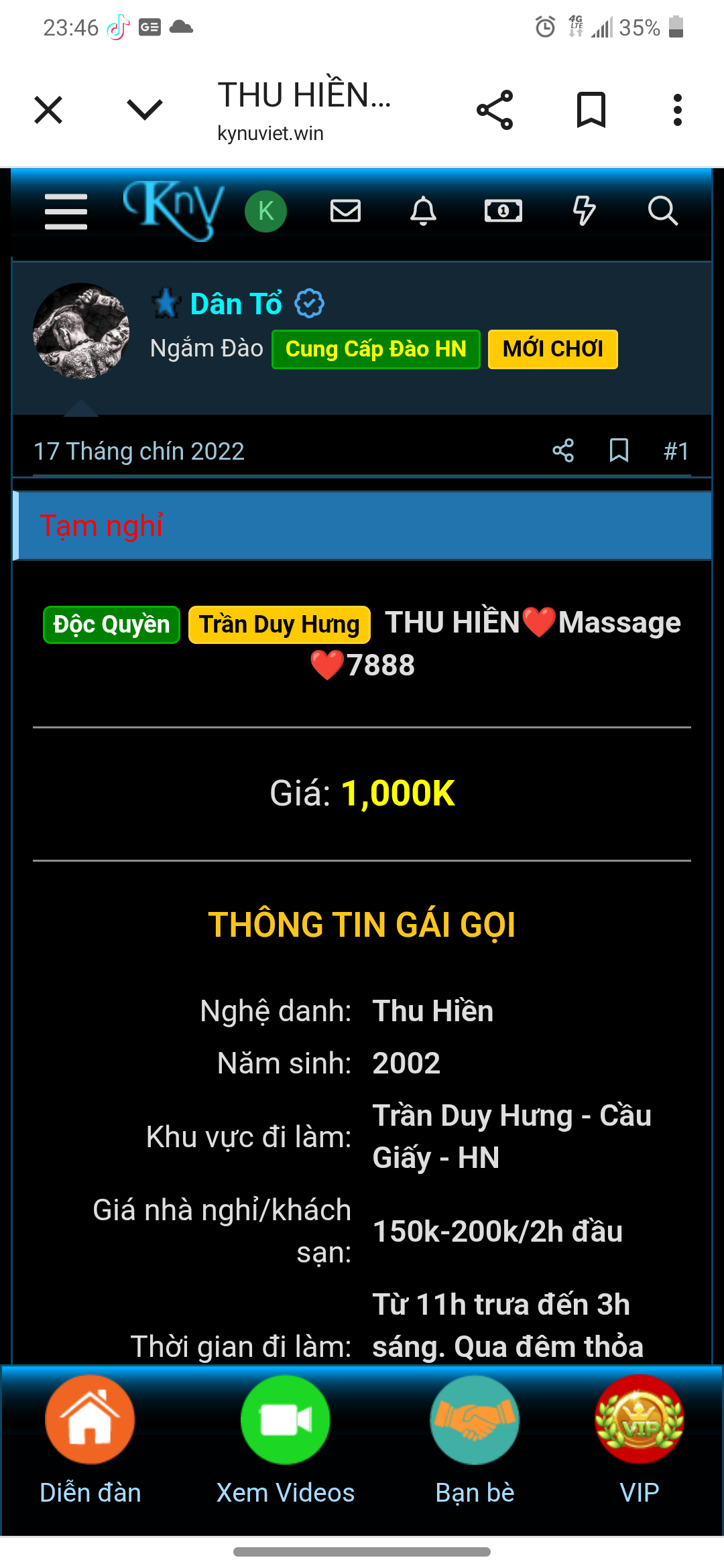Image resolution: width=724 pixels, height=1568 pixels.
Task: Expand the browser dropdown chevron
Action: pos(144,110)
